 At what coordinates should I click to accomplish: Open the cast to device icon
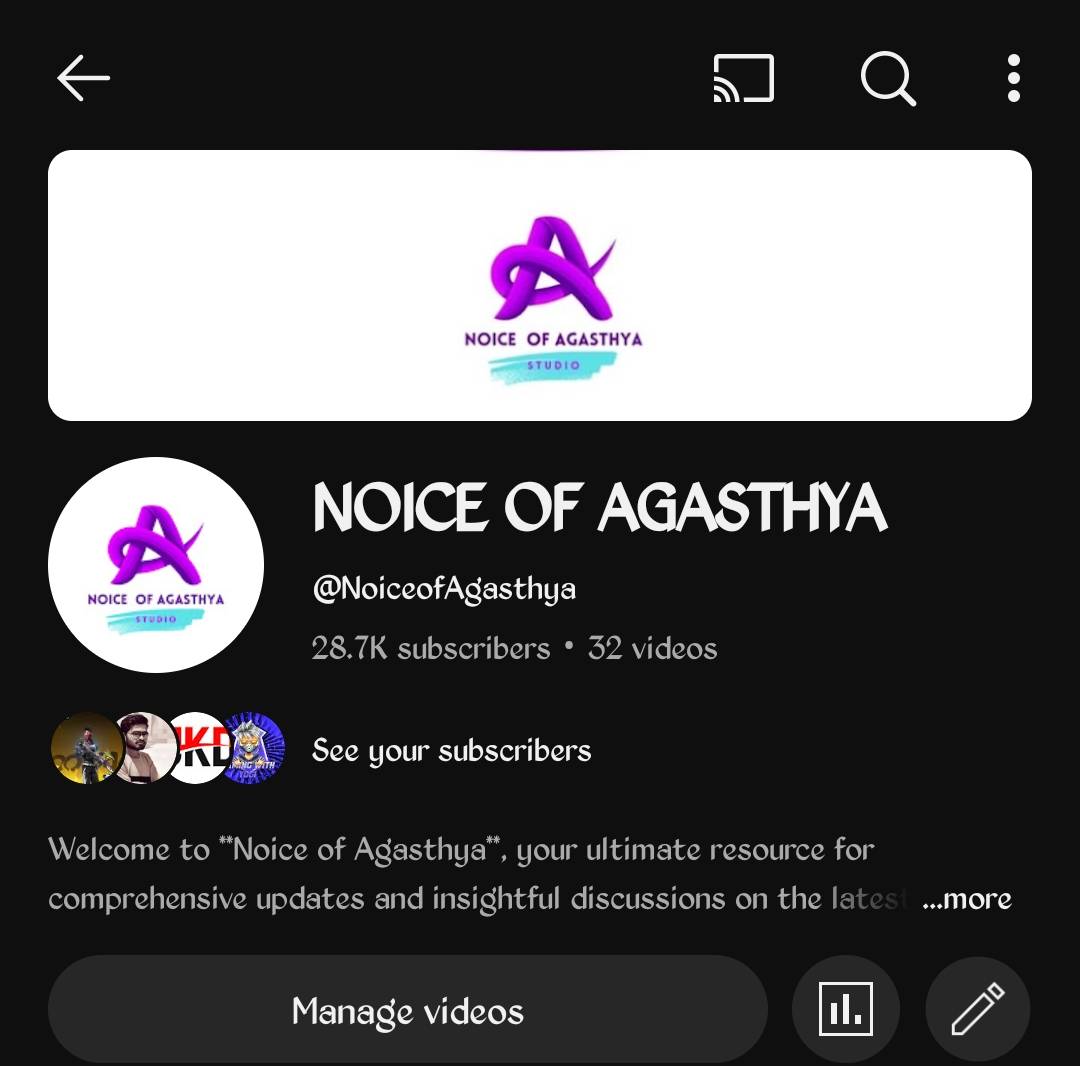point(743,78)
